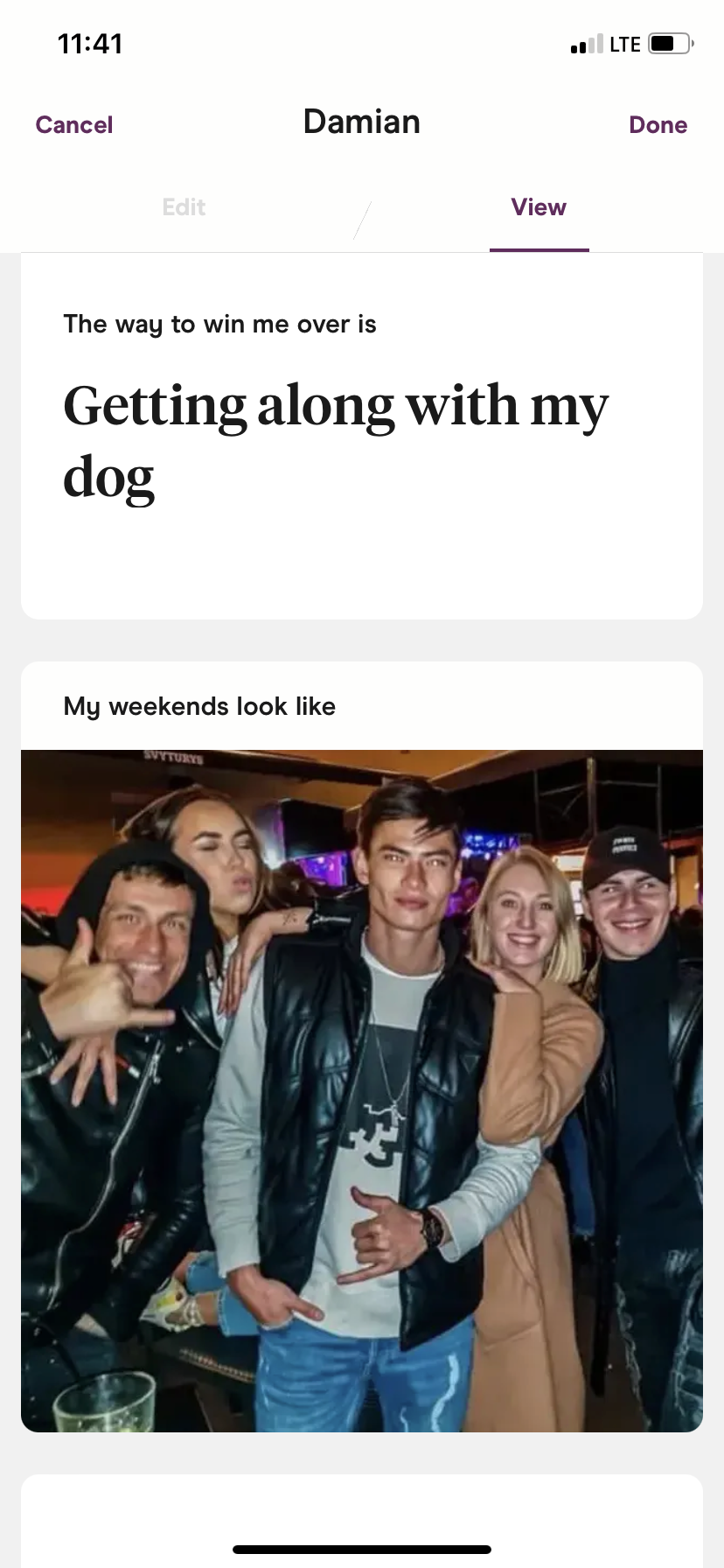The width and height of the screenshot is (724, 1568).
Task: Switch to the Edit tab
Action: click(184, 207)
